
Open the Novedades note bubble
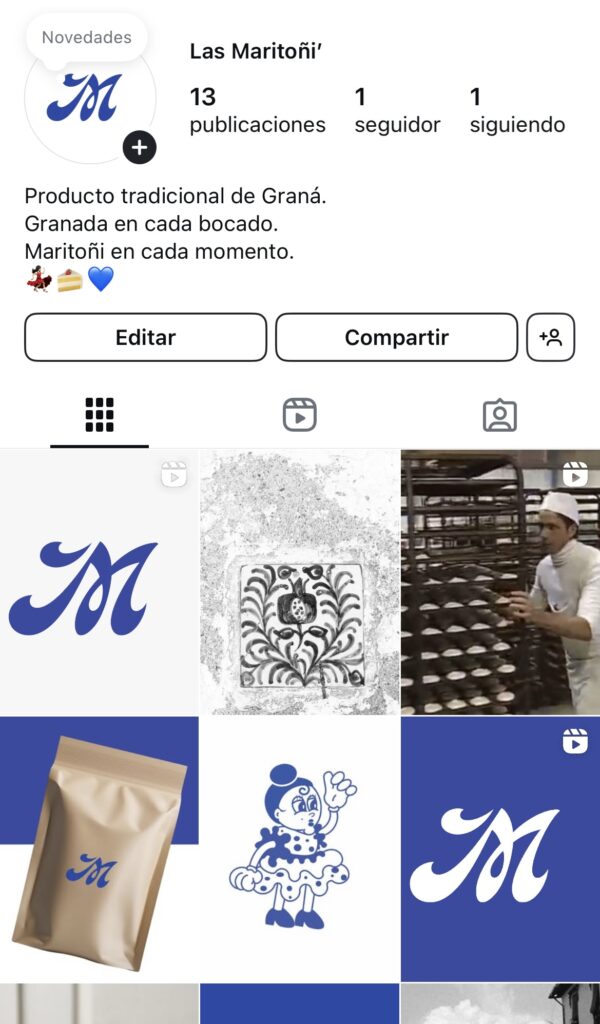click(x=87, y=38)
